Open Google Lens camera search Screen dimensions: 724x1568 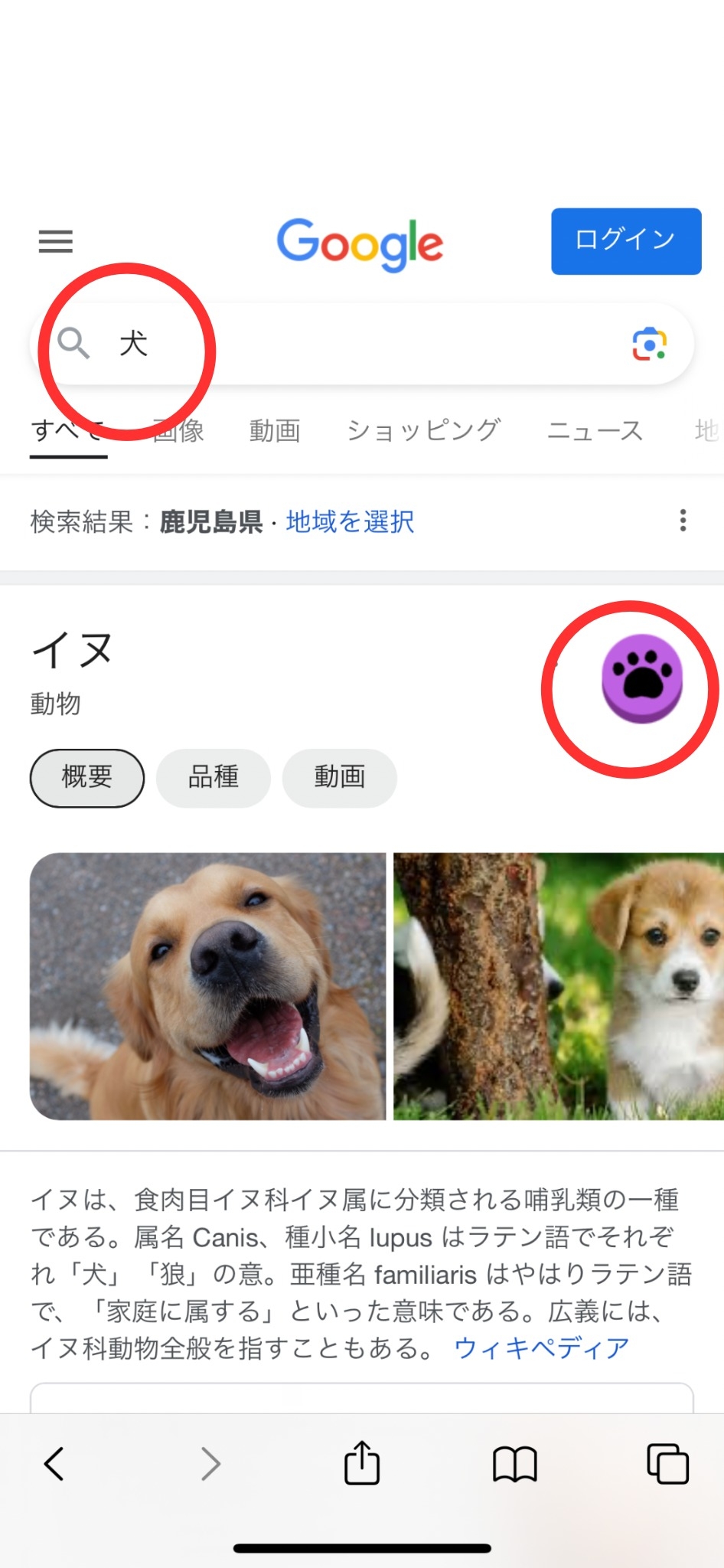[649, 345]
